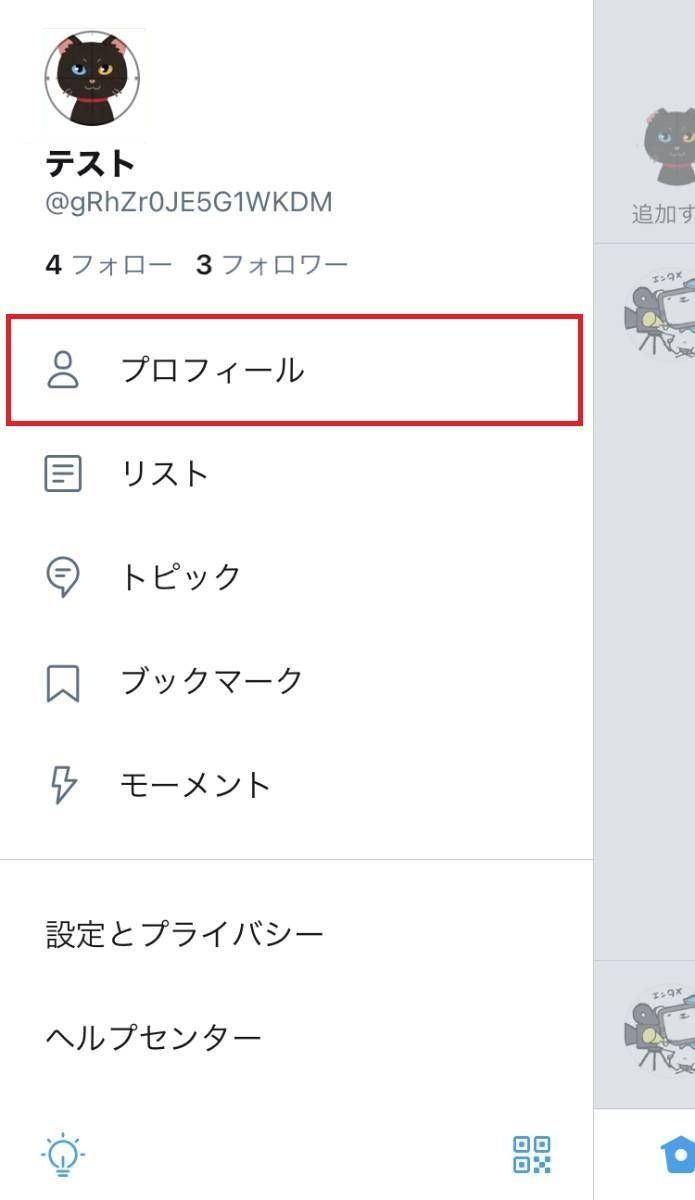The height and width of the screenshot is (1200, 695).
Task: Open the QR code icon
Action: click(532, 1154)
